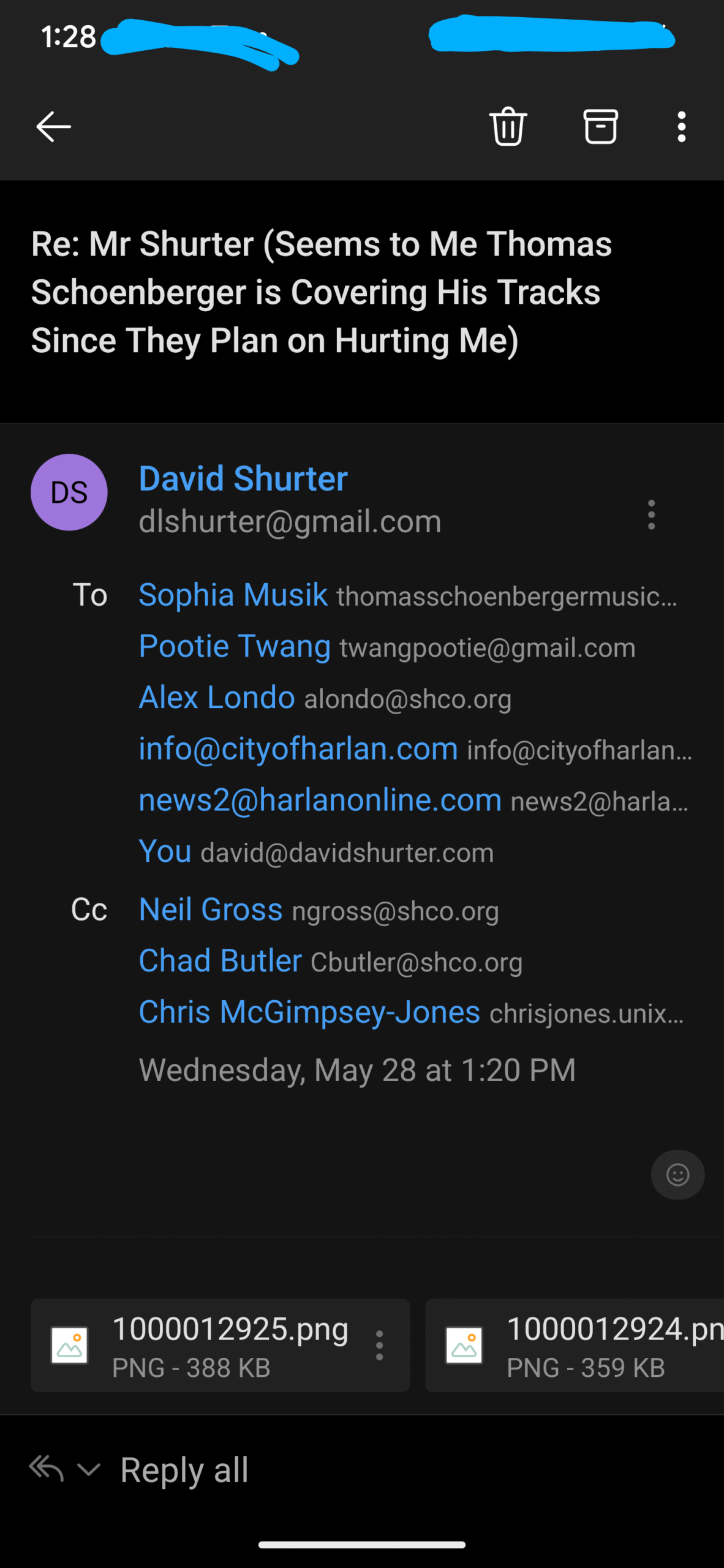Select recipient Sophia Musik
Screen dimensions: 724x1568
tap(233, 595)
